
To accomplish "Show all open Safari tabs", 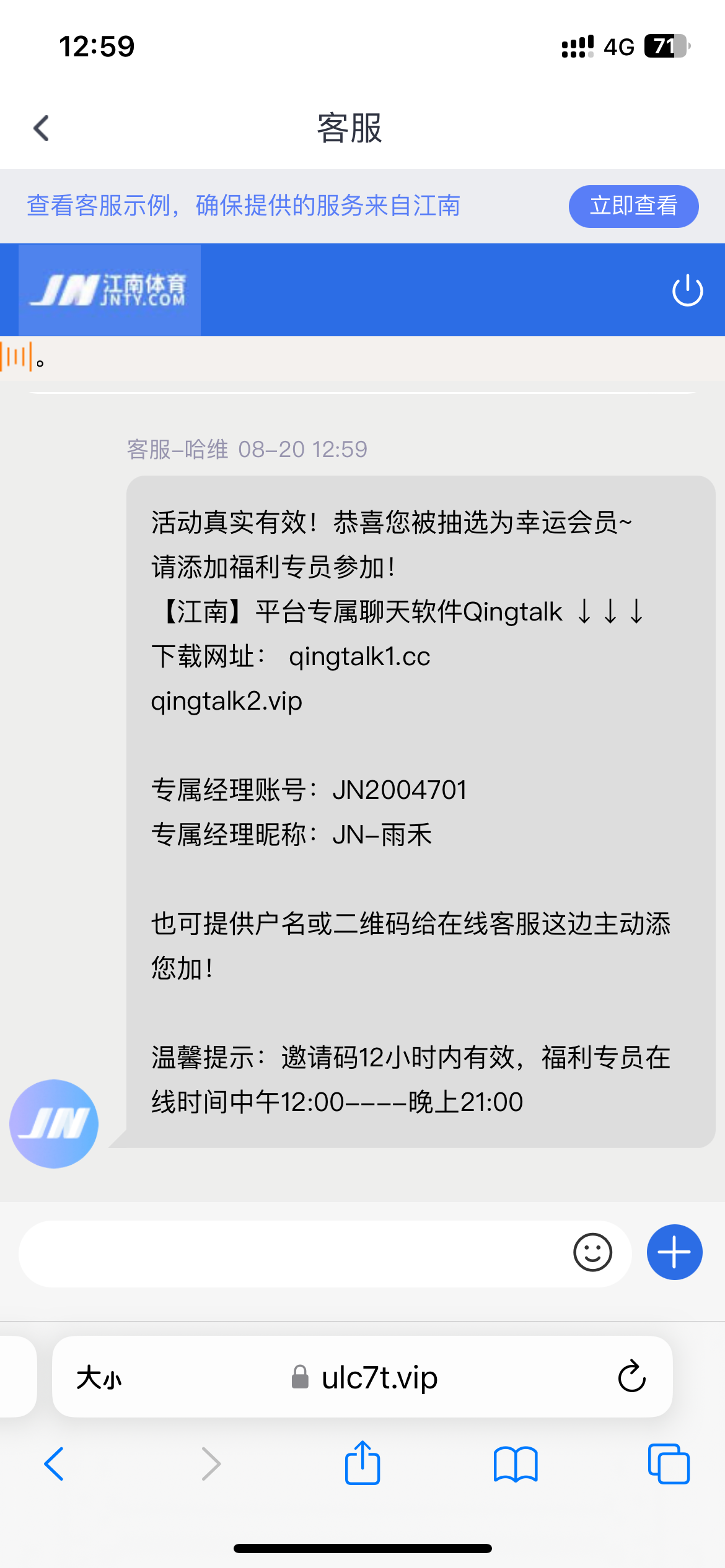I will (x=668, y=1464).
